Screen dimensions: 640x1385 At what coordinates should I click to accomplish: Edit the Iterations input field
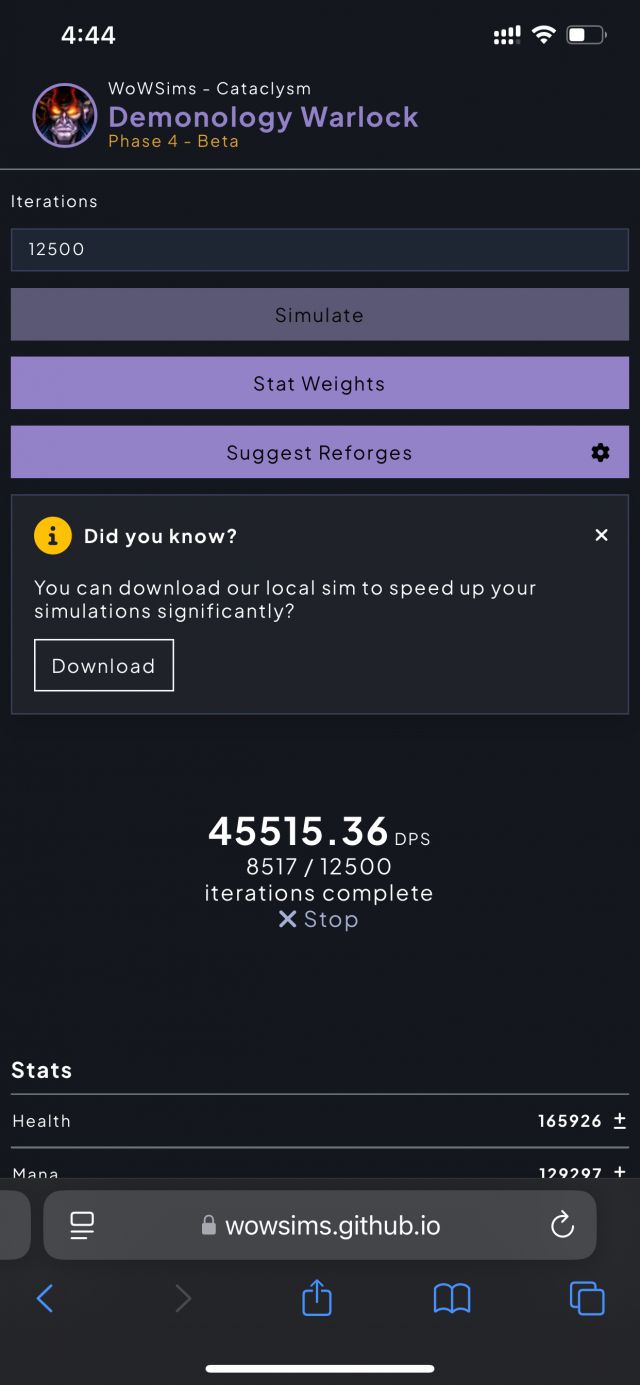pos(319,250)
